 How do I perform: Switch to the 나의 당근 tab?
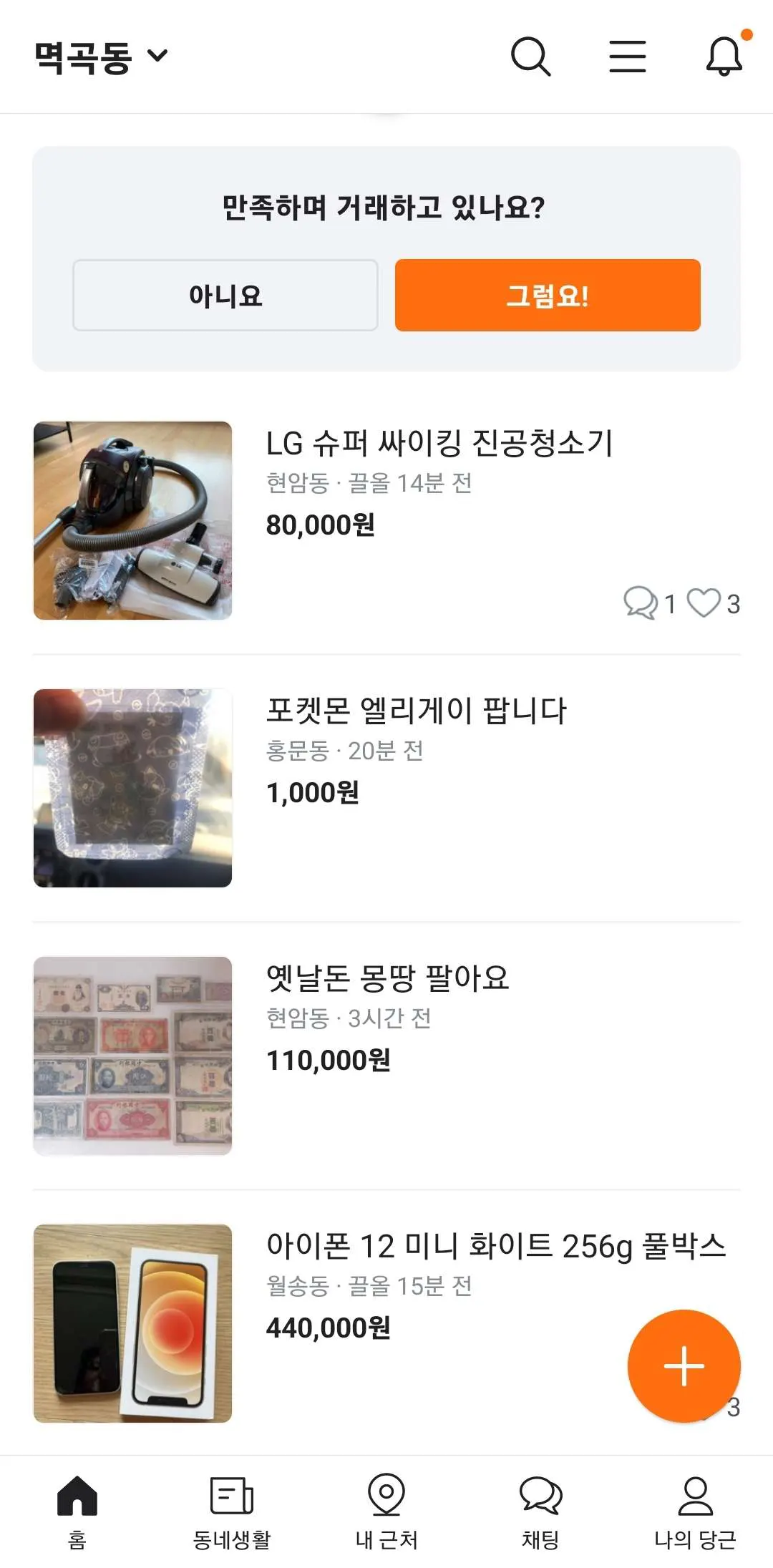(x=696, y=1511)
